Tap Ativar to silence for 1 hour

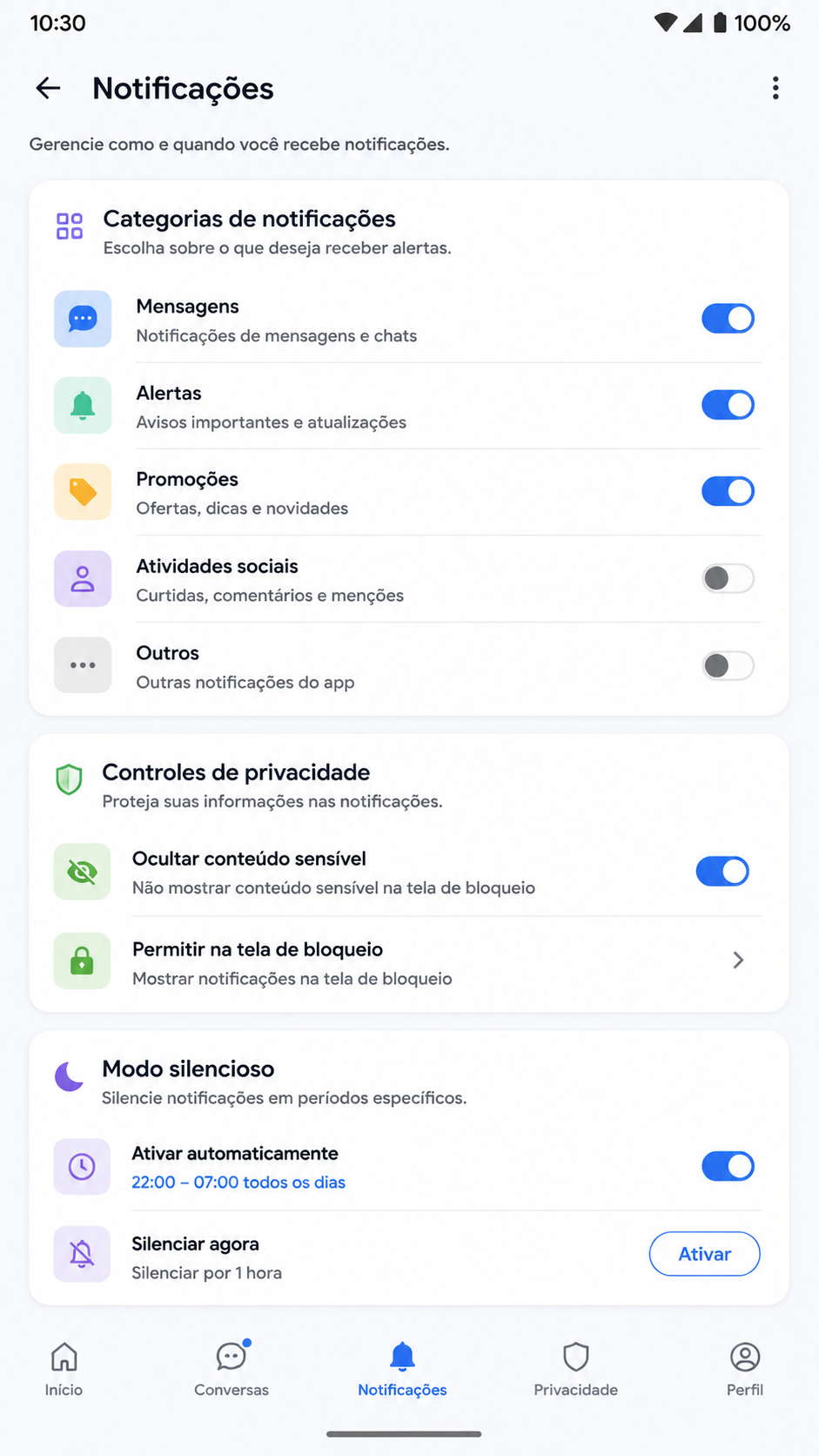point(704,1254)
